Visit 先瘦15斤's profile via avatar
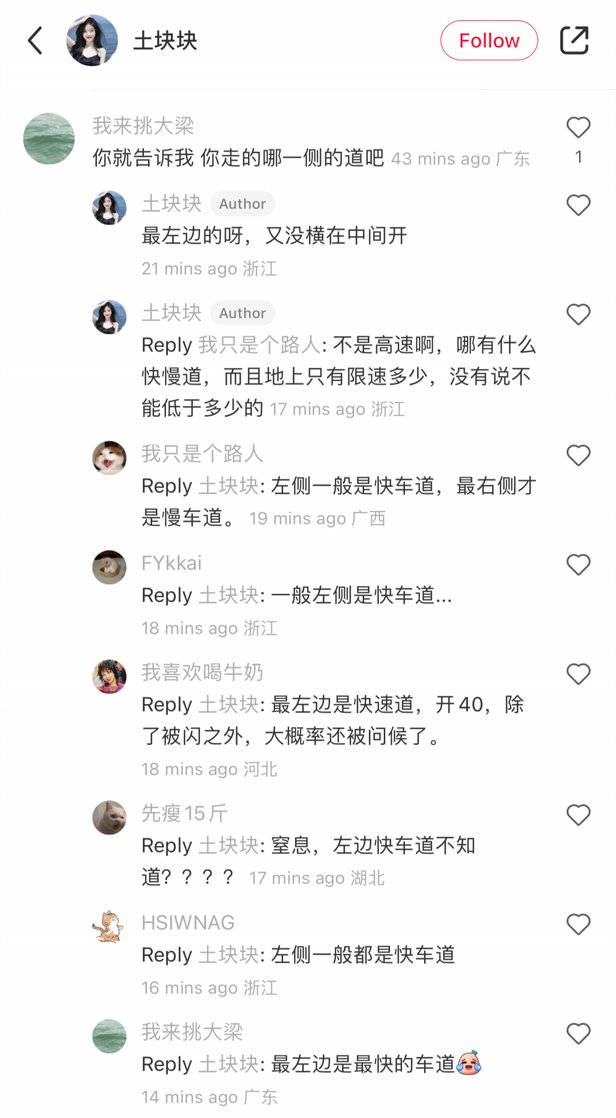The width and height of the screenshot is (616, 1118). (x=110, y=817)
